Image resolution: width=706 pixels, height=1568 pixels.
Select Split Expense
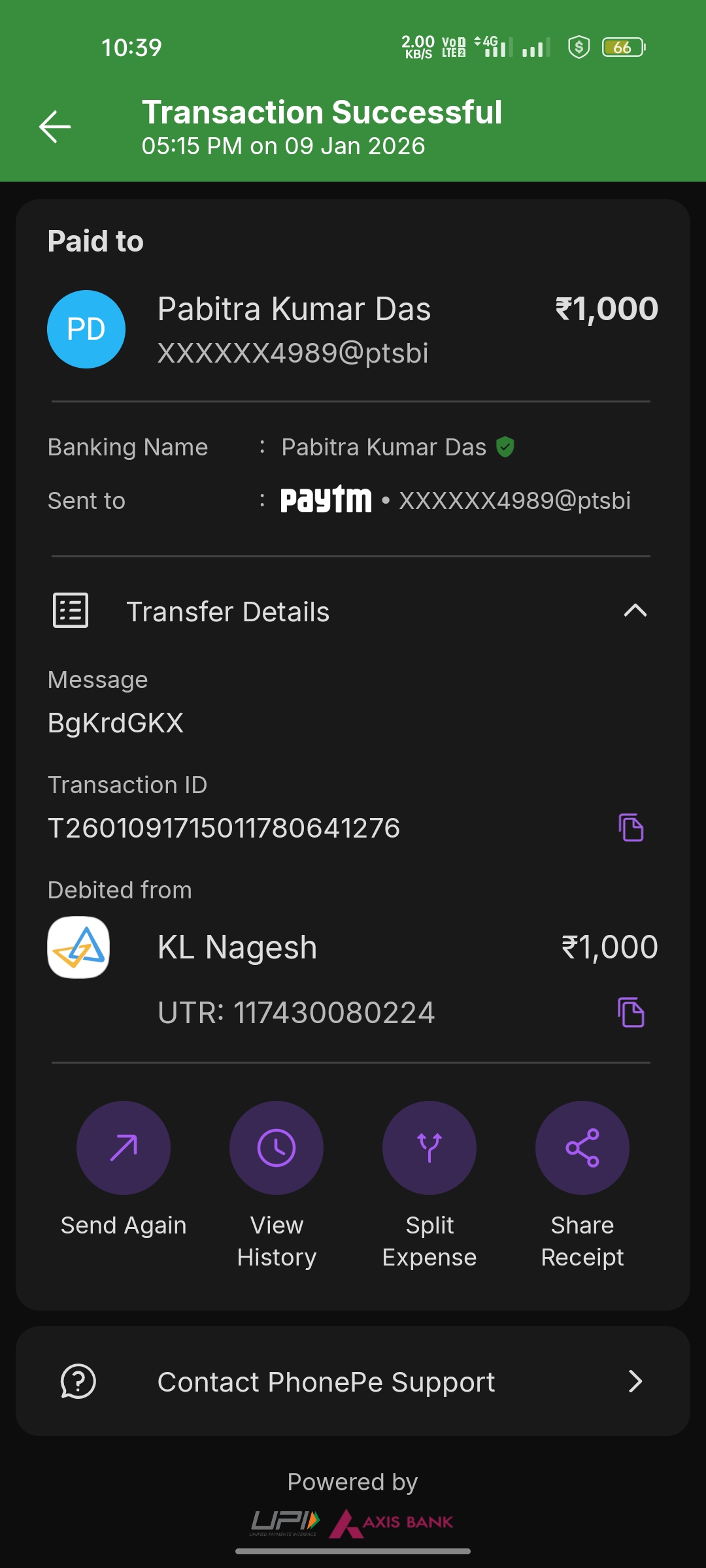coord(429,1148)
